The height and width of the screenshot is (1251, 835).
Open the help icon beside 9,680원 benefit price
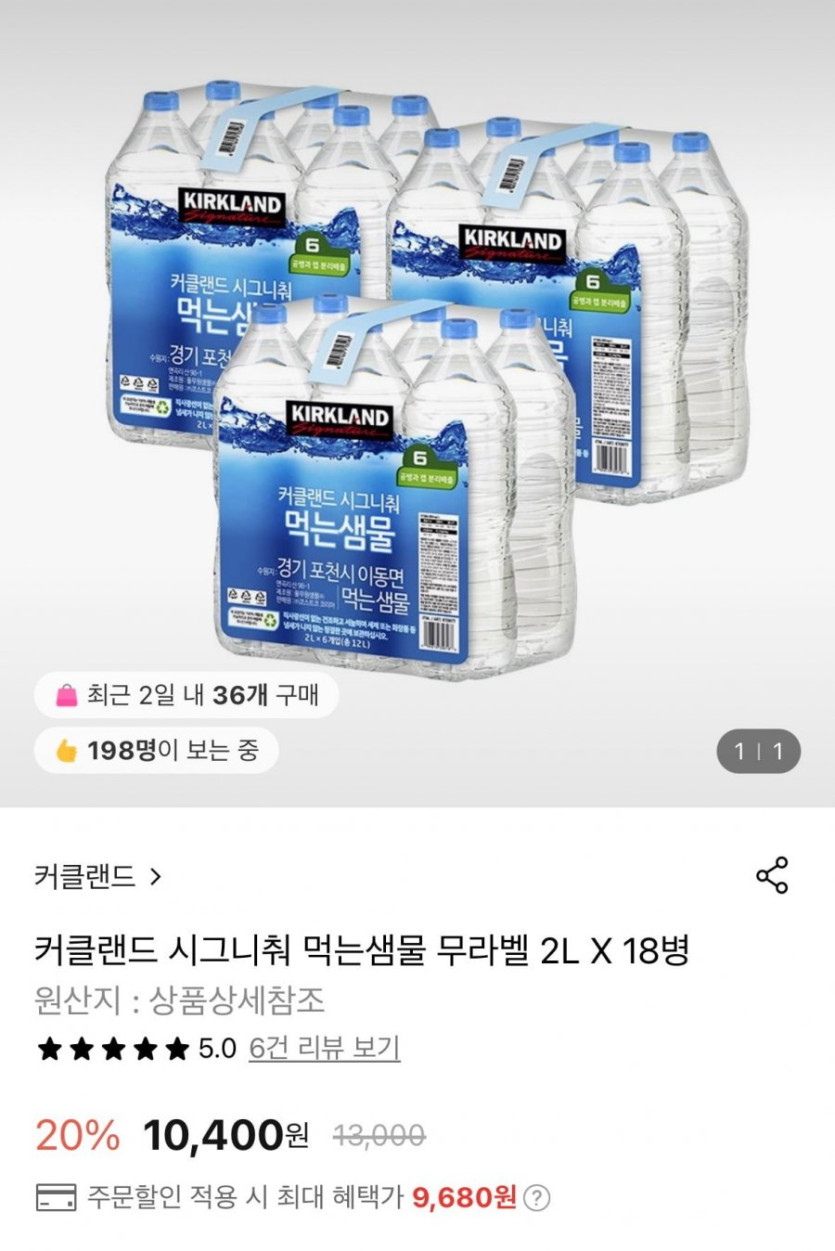[537, 1197]
